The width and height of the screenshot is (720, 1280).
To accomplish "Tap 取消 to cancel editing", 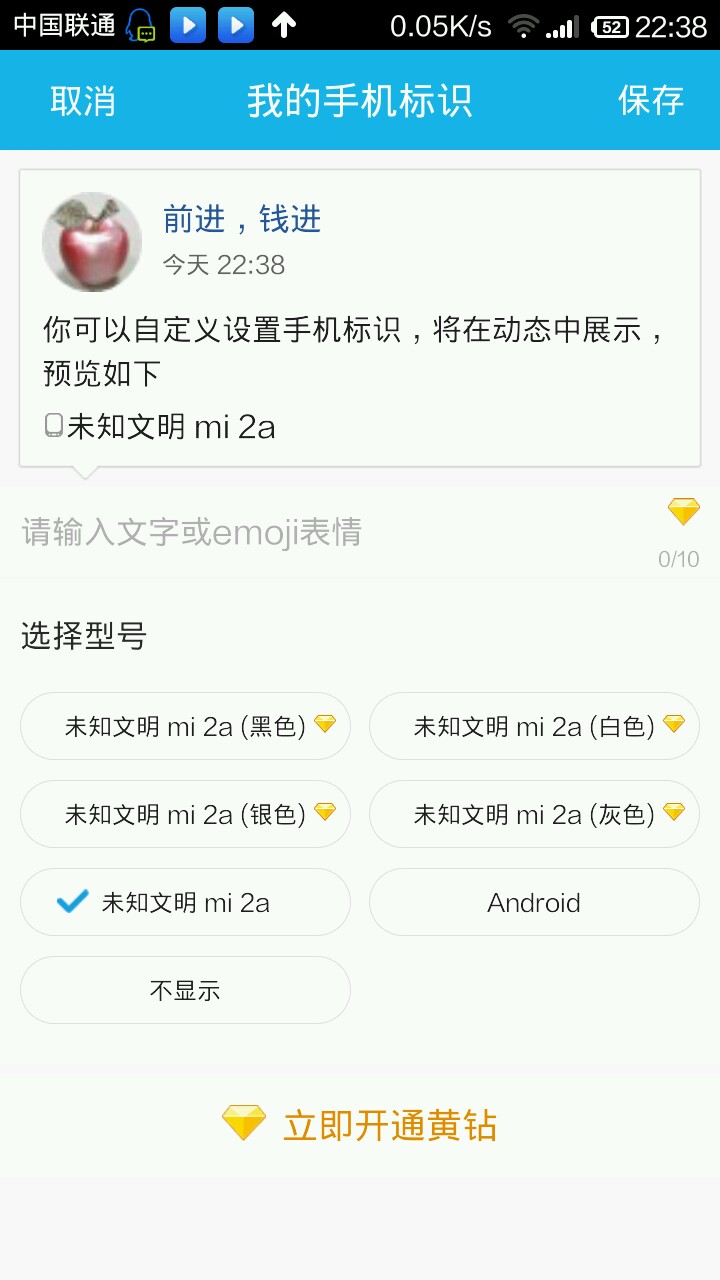I will pos(83,101).
